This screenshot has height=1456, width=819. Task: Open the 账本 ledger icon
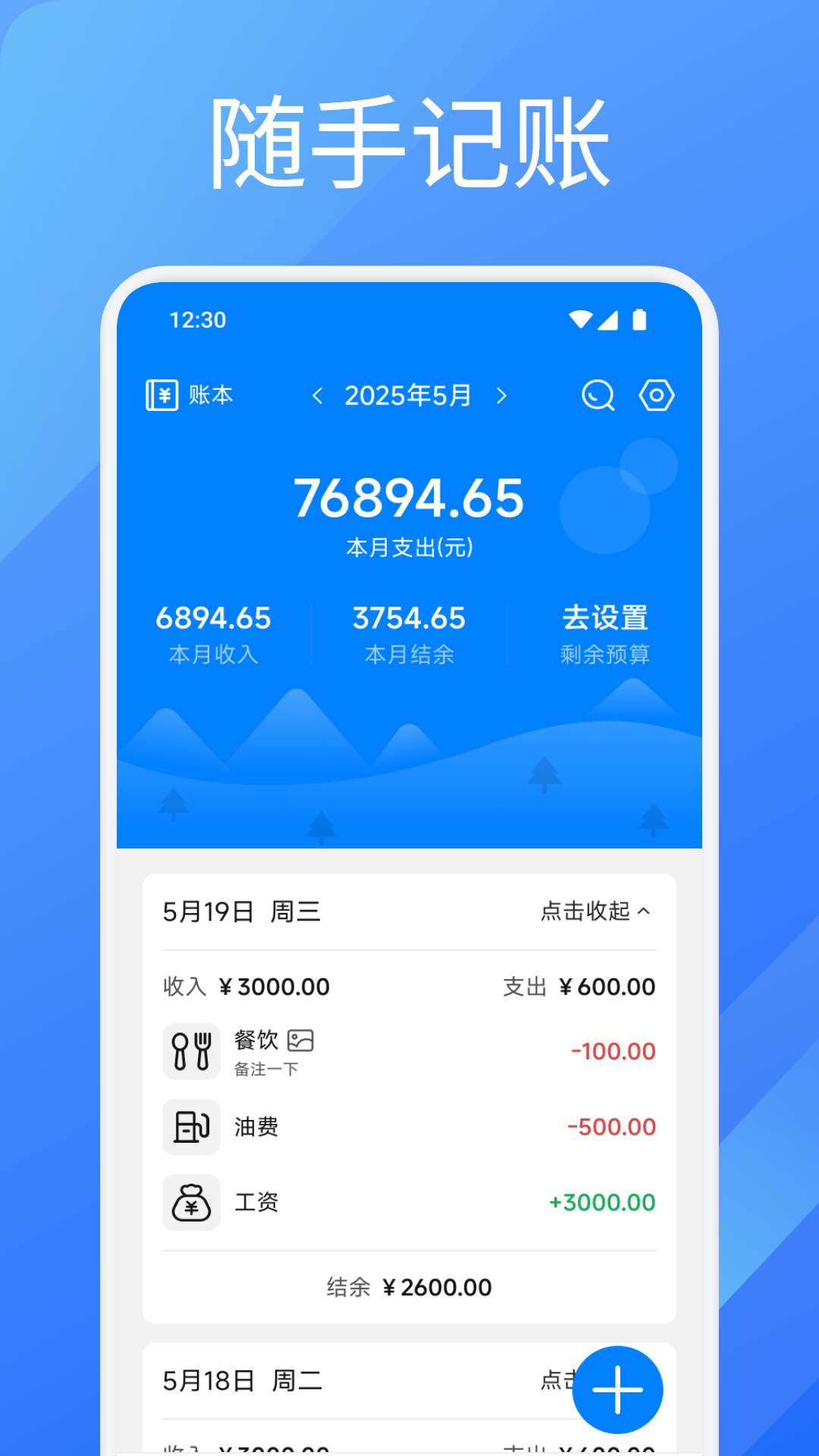tap(162, 395)
